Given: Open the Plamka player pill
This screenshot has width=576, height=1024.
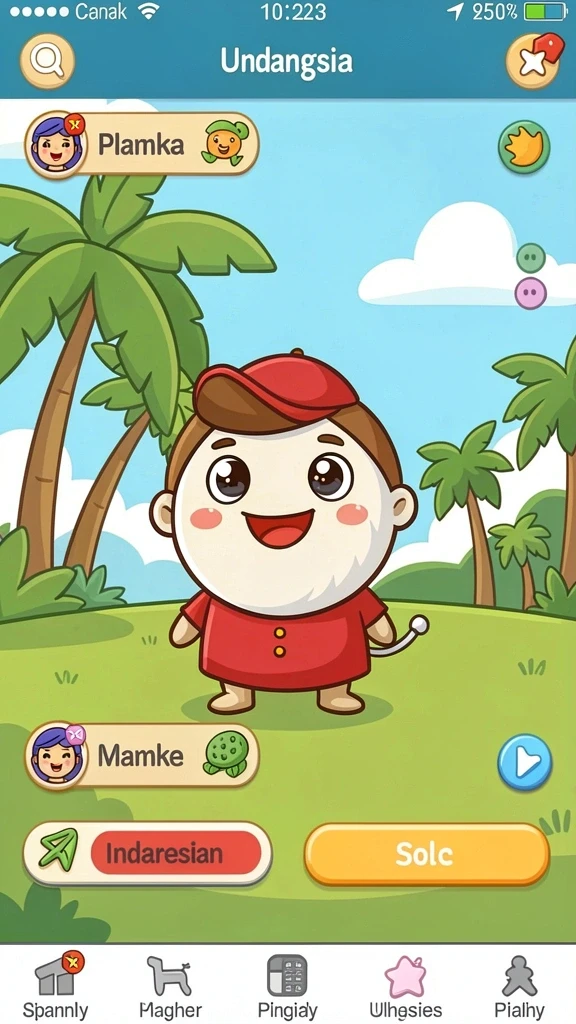Looking at the screenshot, I should [142, 144].
